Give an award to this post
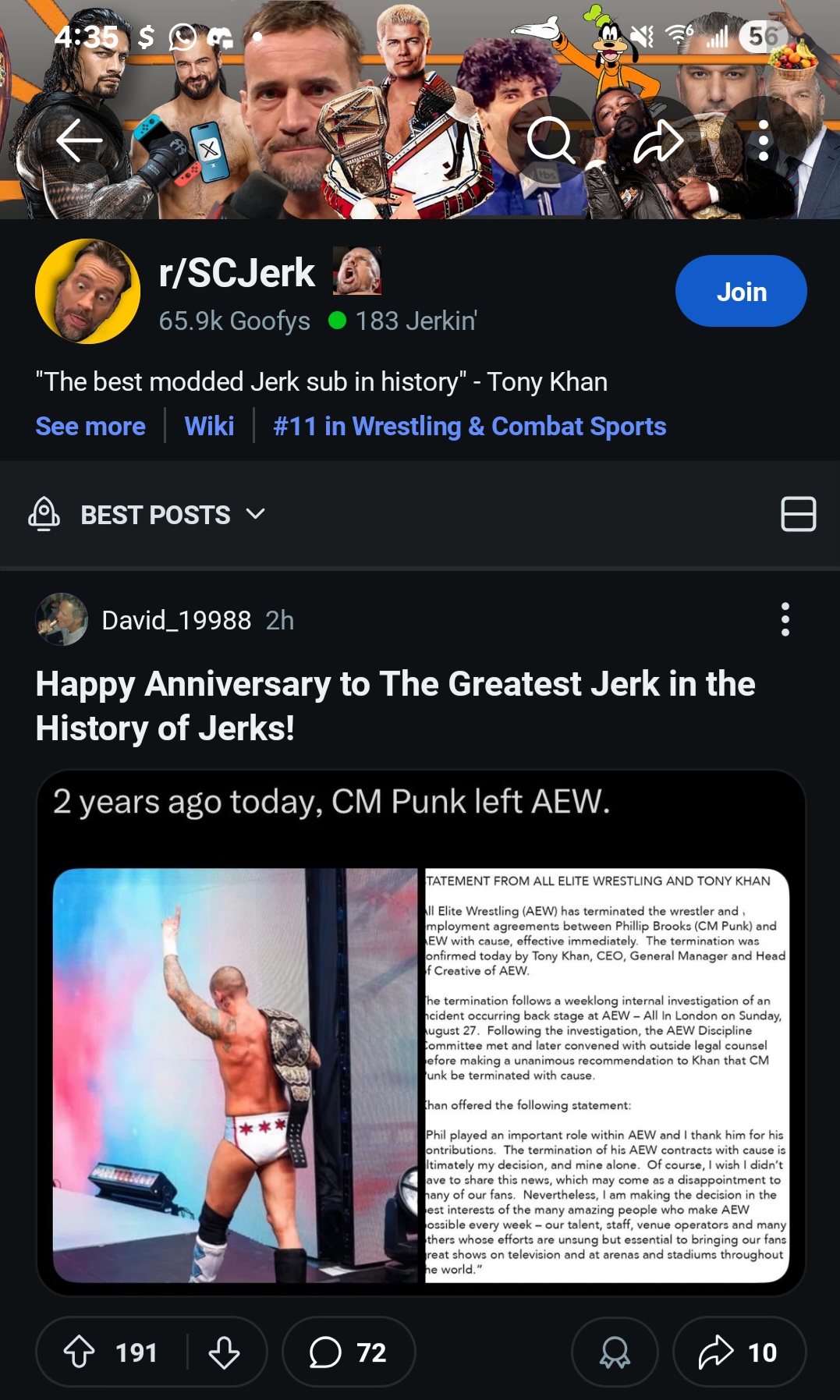The height and width of the screenshot is (1400, 840). [615, 1352]
